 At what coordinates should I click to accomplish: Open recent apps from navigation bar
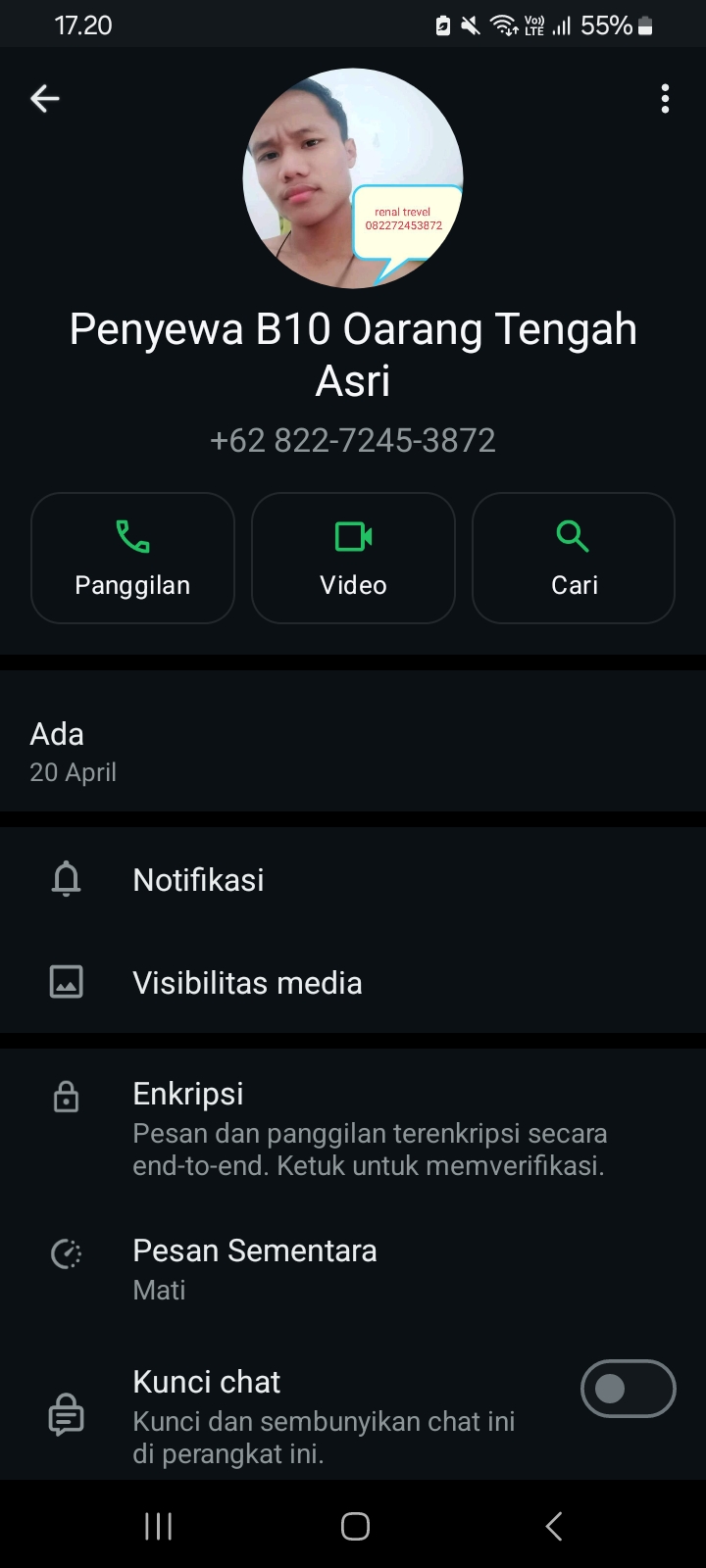[x=158, y=1526]
